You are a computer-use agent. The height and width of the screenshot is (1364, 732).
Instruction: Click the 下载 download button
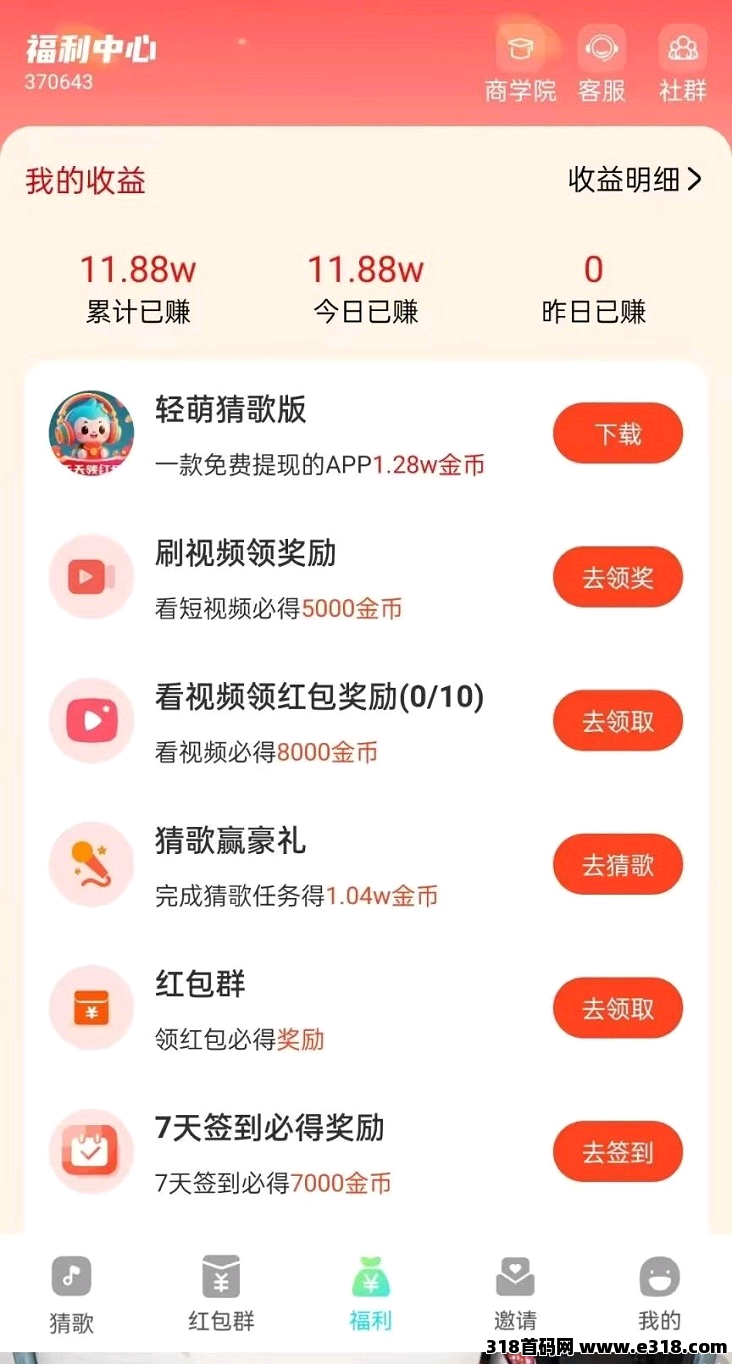[x=617, y=433]
